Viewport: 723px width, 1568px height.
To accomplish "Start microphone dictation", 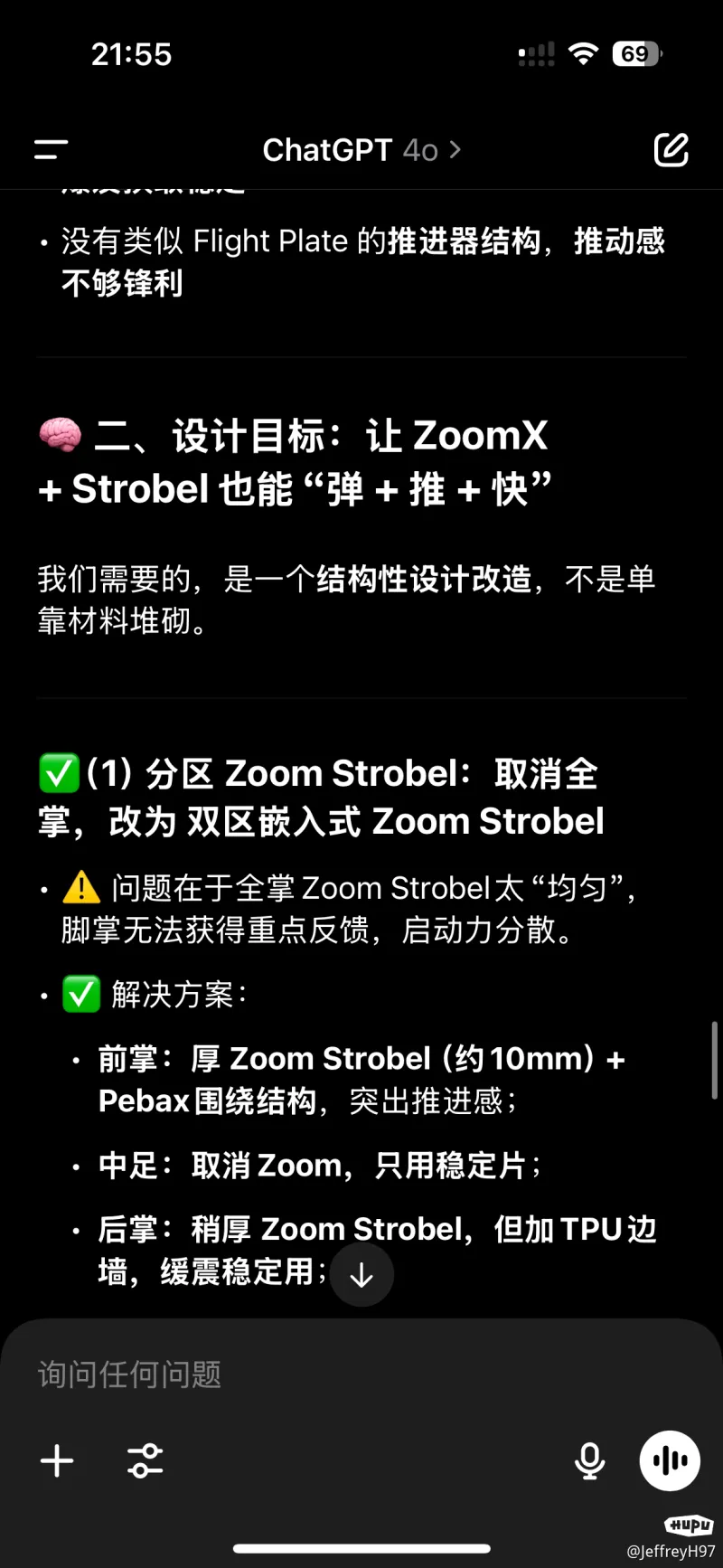I will click(x=589, y=1460).
